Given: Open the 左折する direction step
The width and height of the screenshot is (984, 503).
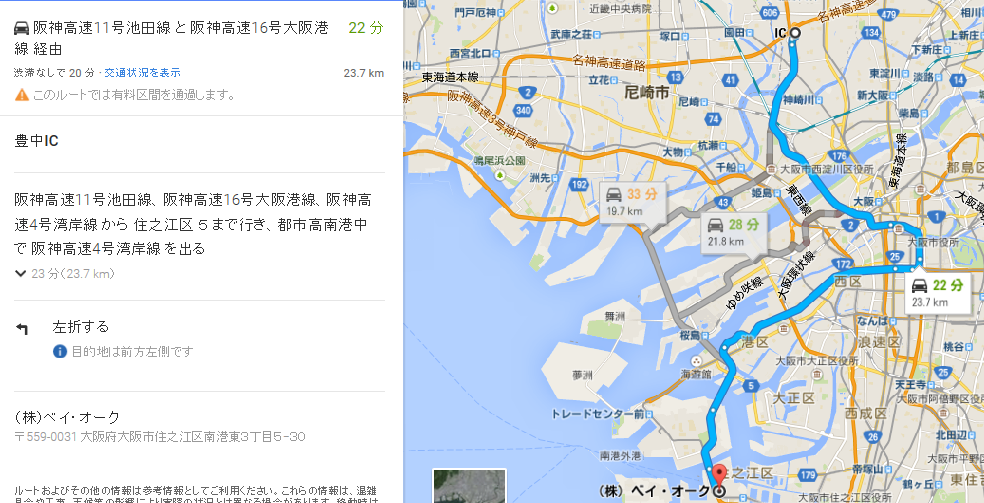Looking at the screenshot, I should 81,327.
